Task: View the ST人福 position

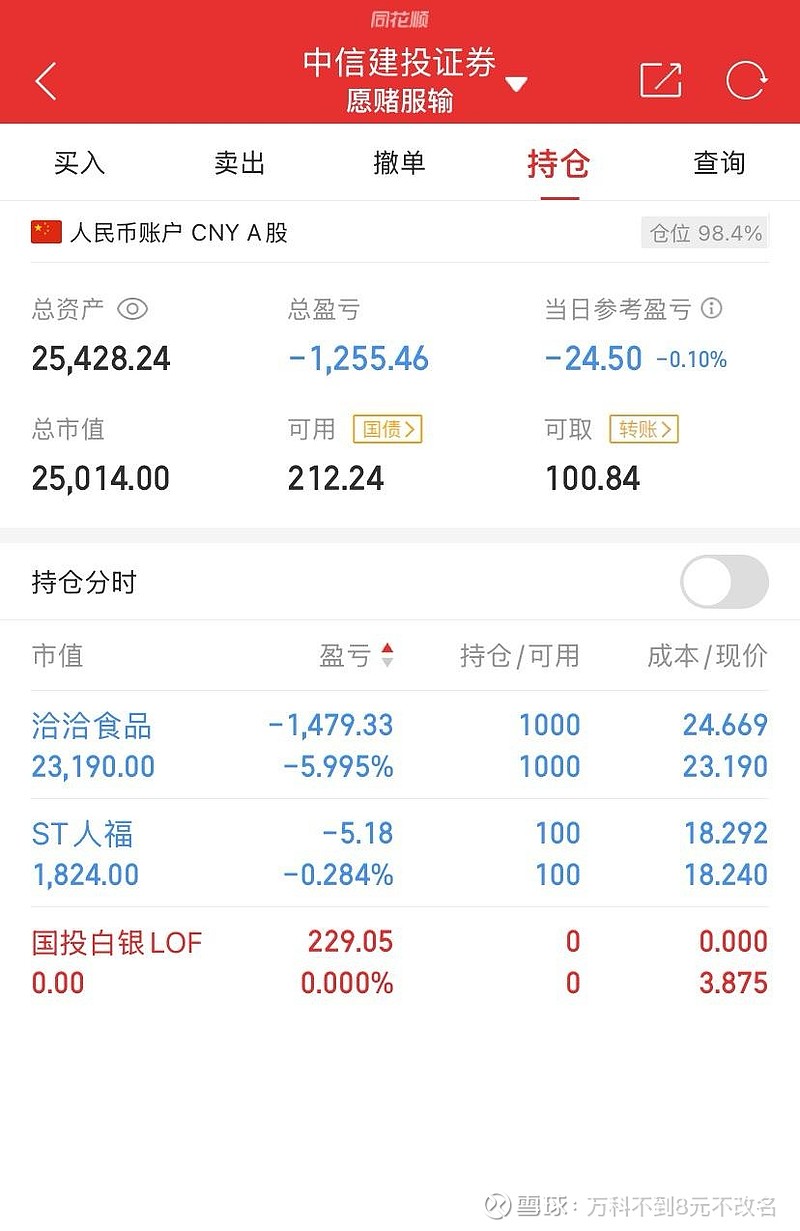Action: 82,834
